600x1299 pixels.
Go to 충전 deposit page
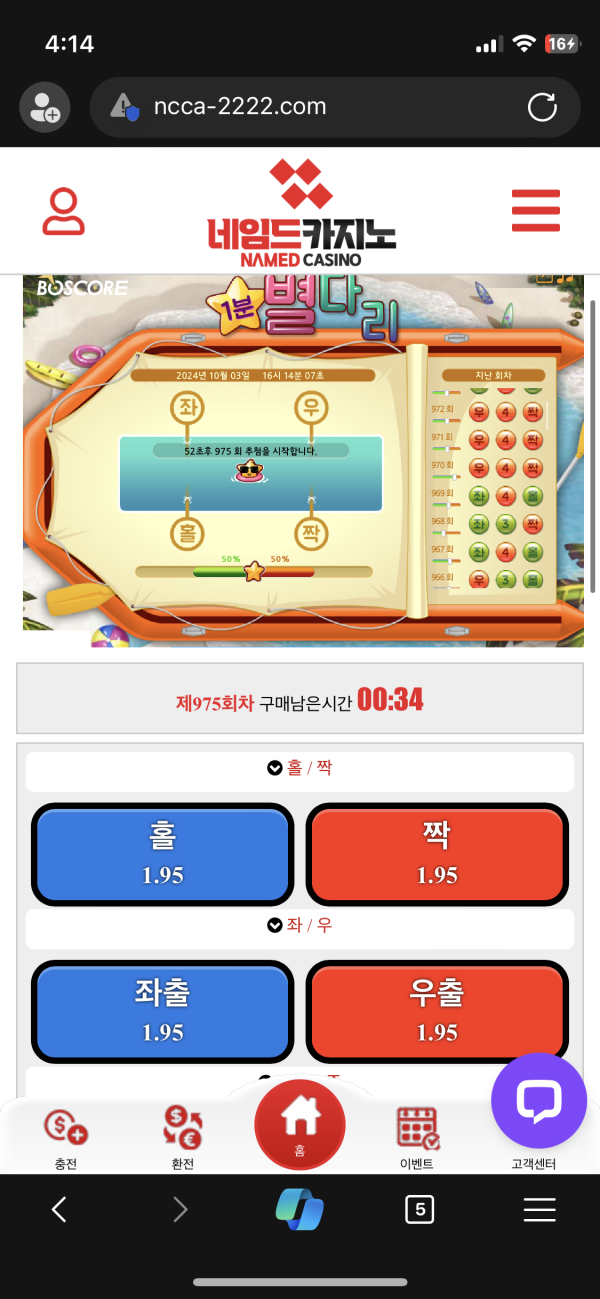pos(66,1138)
